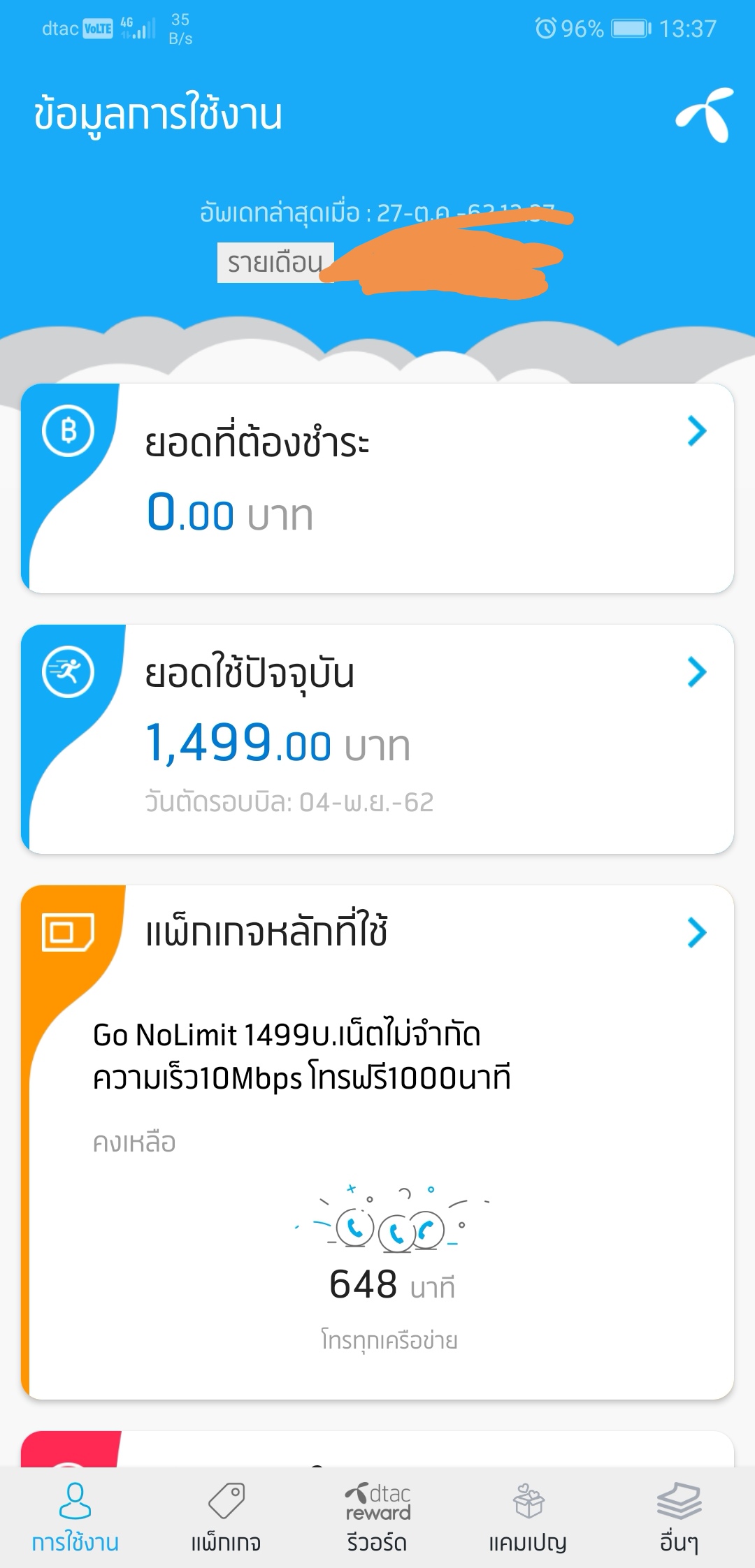Go to the dtac reward รีวอร์ด tab
This screenshot has height=1568, width=755.
tap(377, 1516)
